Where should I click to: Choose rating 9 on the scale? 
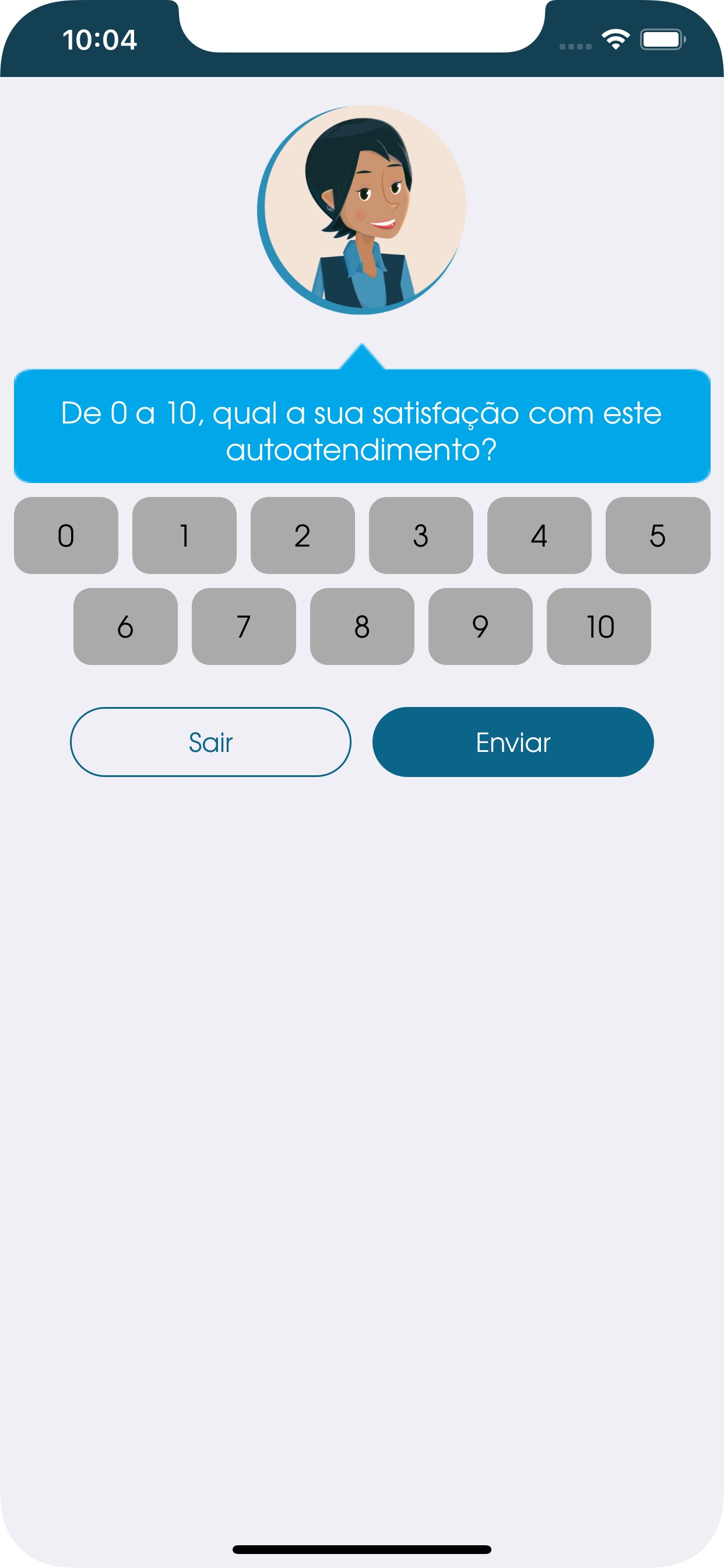[x=480, y=626]
